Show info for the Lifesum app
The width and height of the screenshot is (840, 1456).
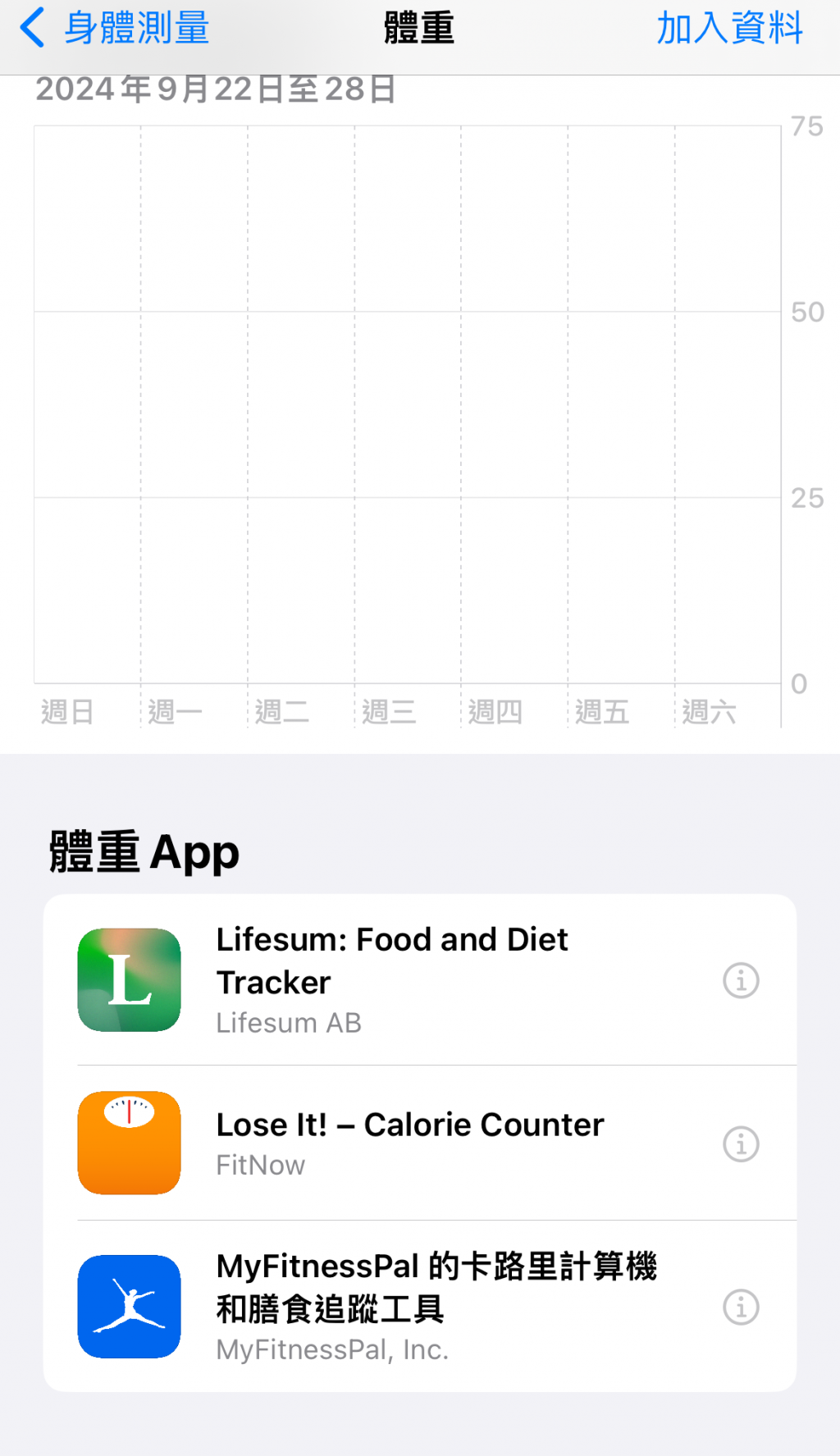(741, 980)
